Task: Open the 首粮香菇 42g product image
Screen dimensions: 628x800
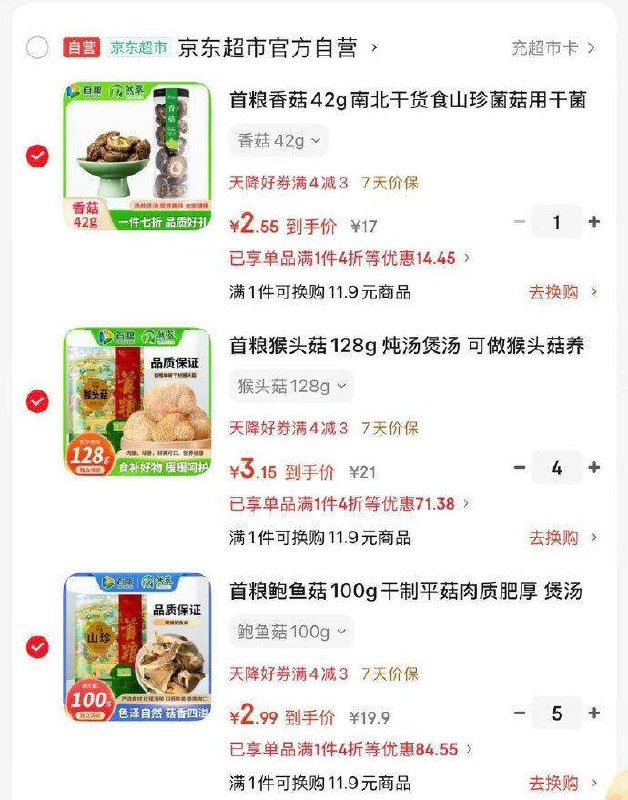Action: pos(138,156)
